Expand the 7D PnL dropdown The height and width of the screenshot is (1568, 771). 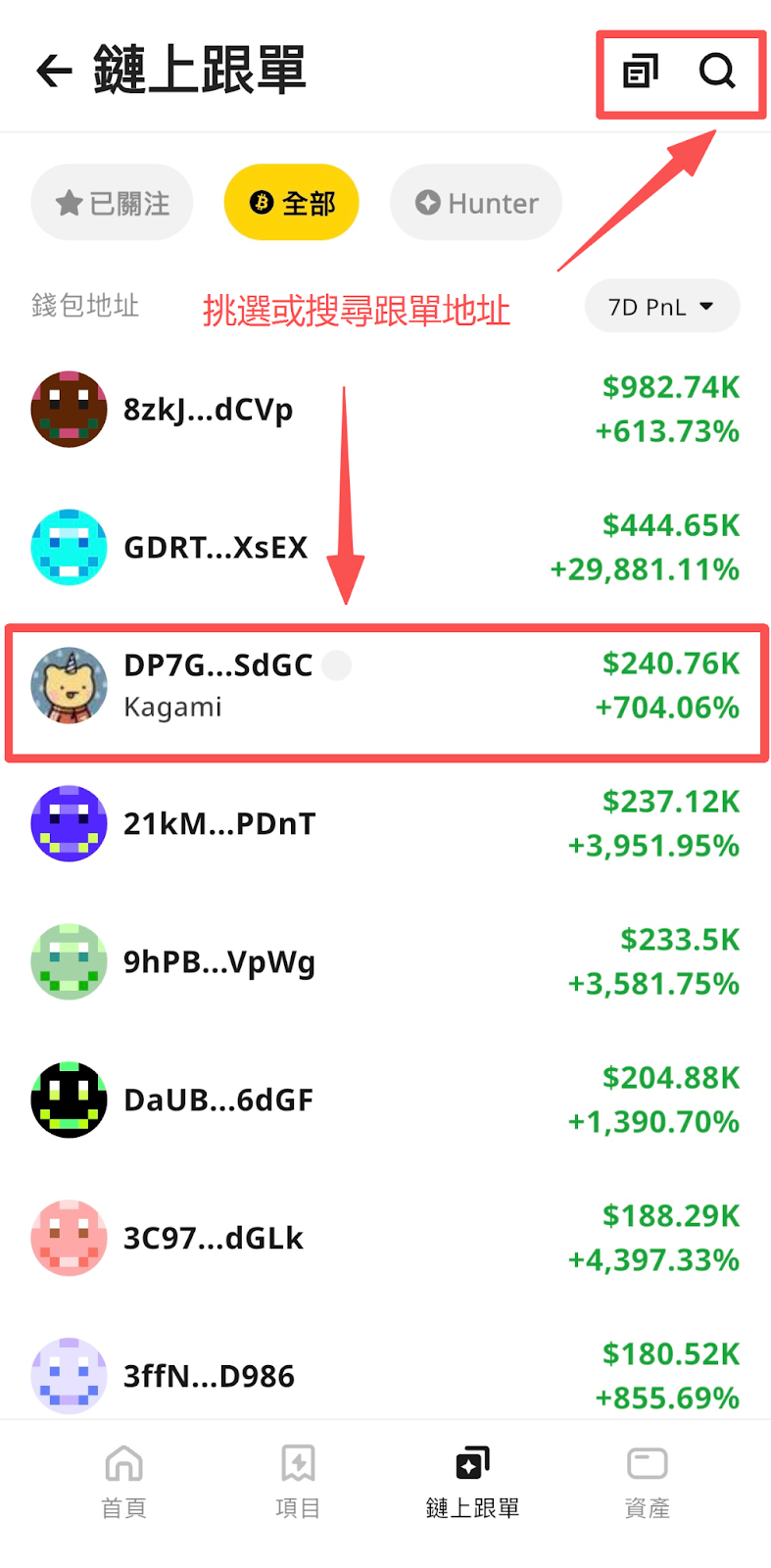pyautogui.click(x=661, y=307)
